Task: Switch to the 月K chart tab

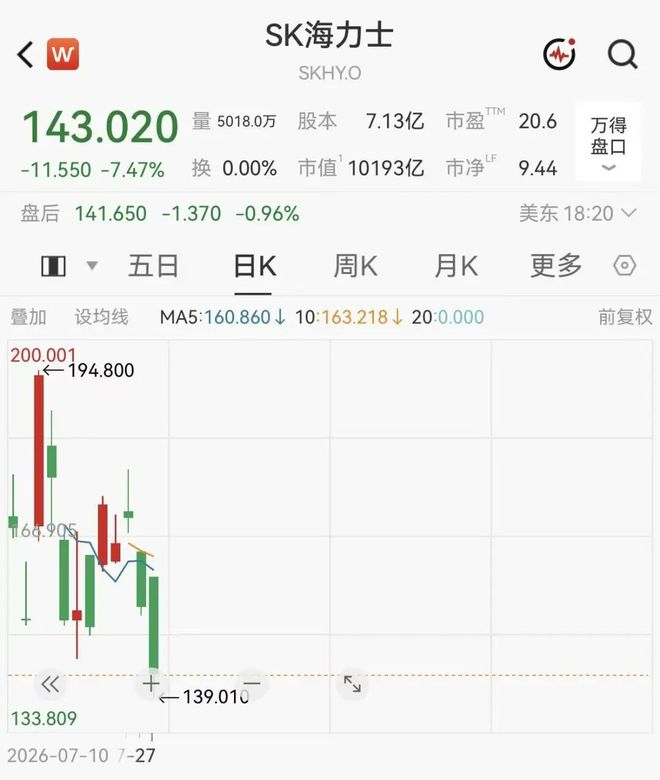Action: tap(456, 266)
